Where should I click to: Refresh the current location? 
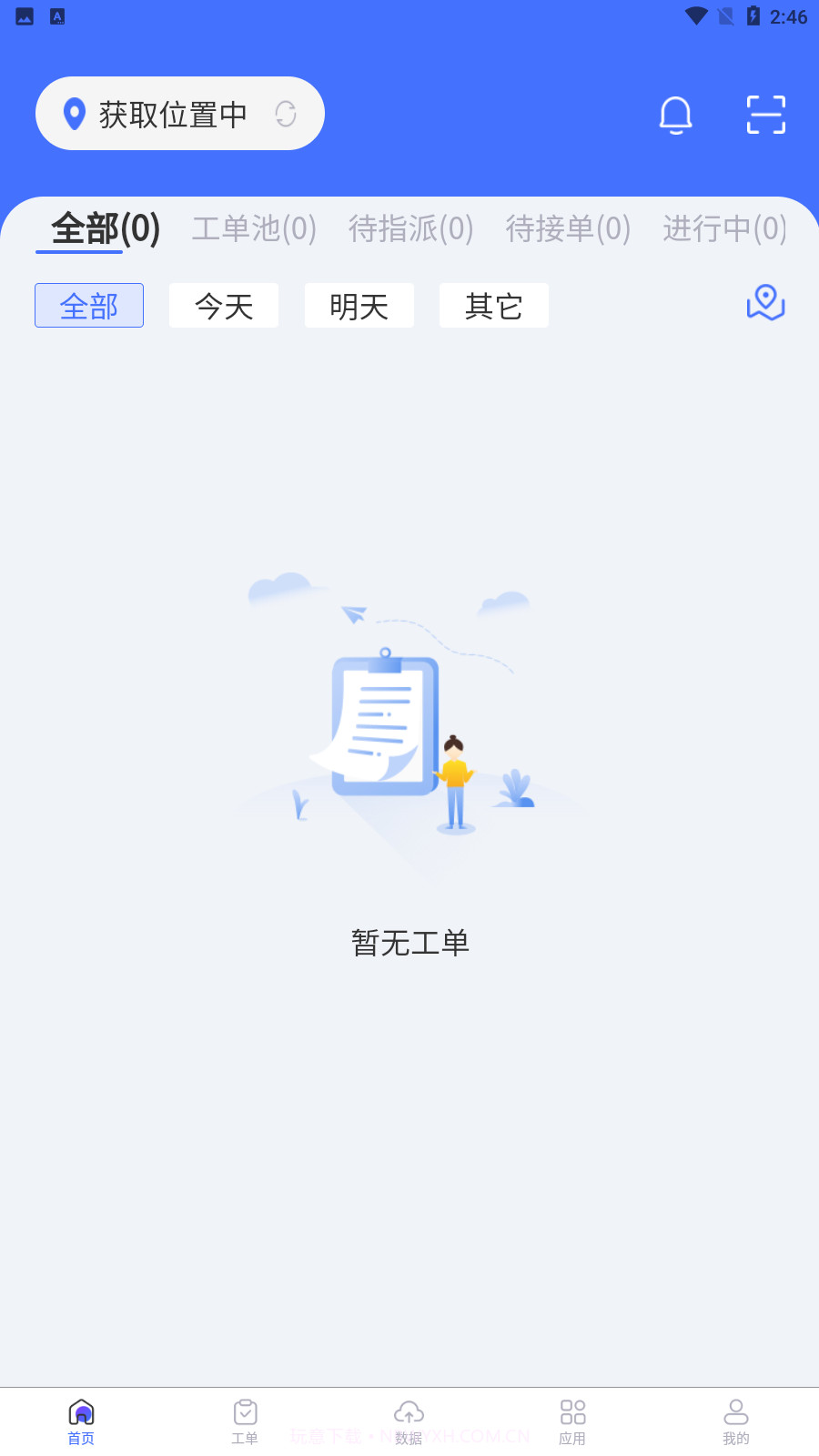(x=287, y=114)
